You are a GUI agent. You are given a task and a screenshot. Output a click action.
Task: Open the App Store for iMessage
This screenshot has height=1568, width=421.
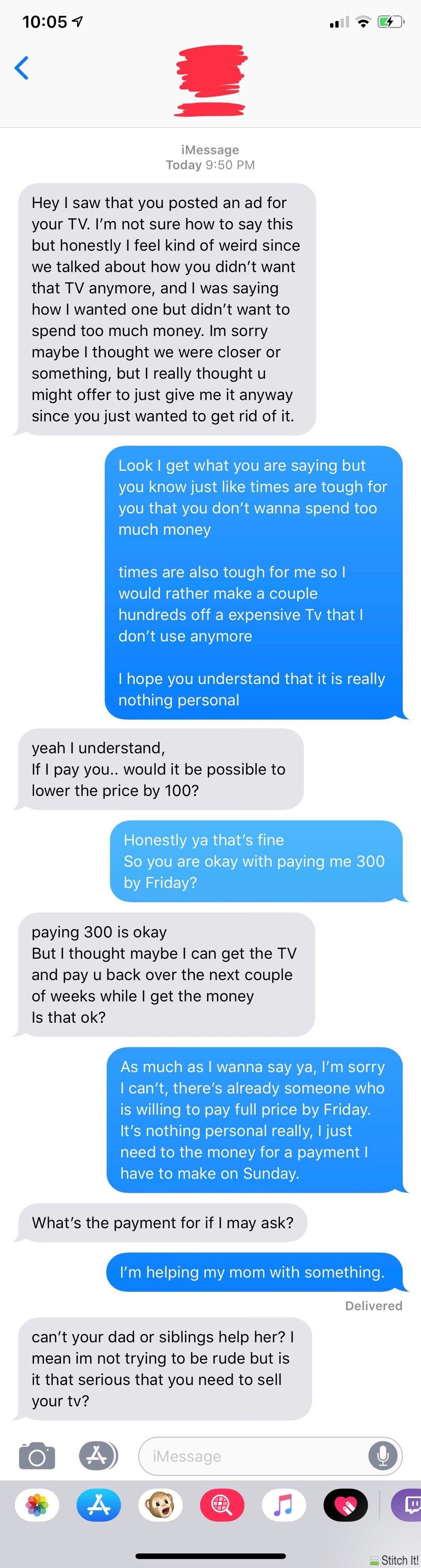coord(99,1505)
